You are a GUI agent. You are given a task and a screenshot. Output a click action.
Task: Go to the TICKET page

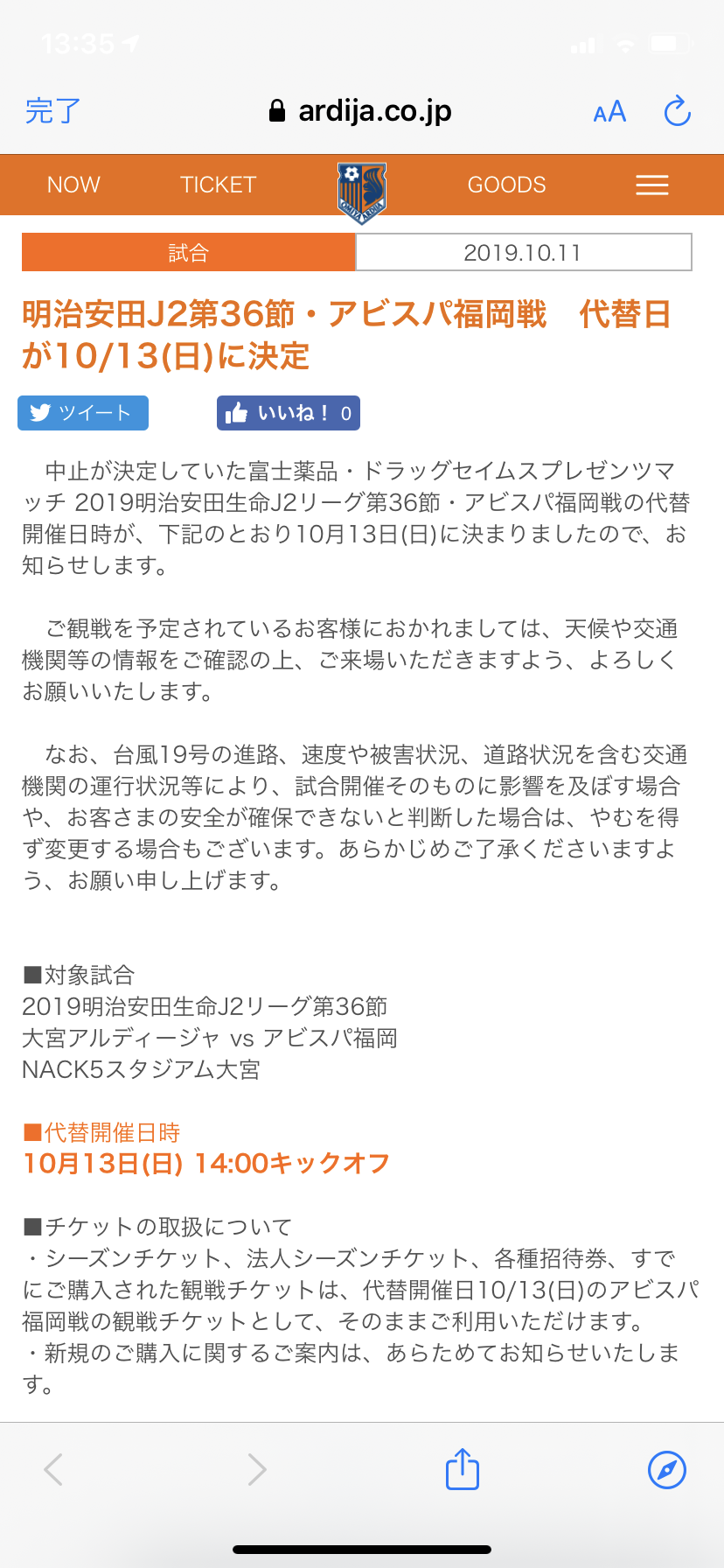pyautogui.click(x=218, y=185)
